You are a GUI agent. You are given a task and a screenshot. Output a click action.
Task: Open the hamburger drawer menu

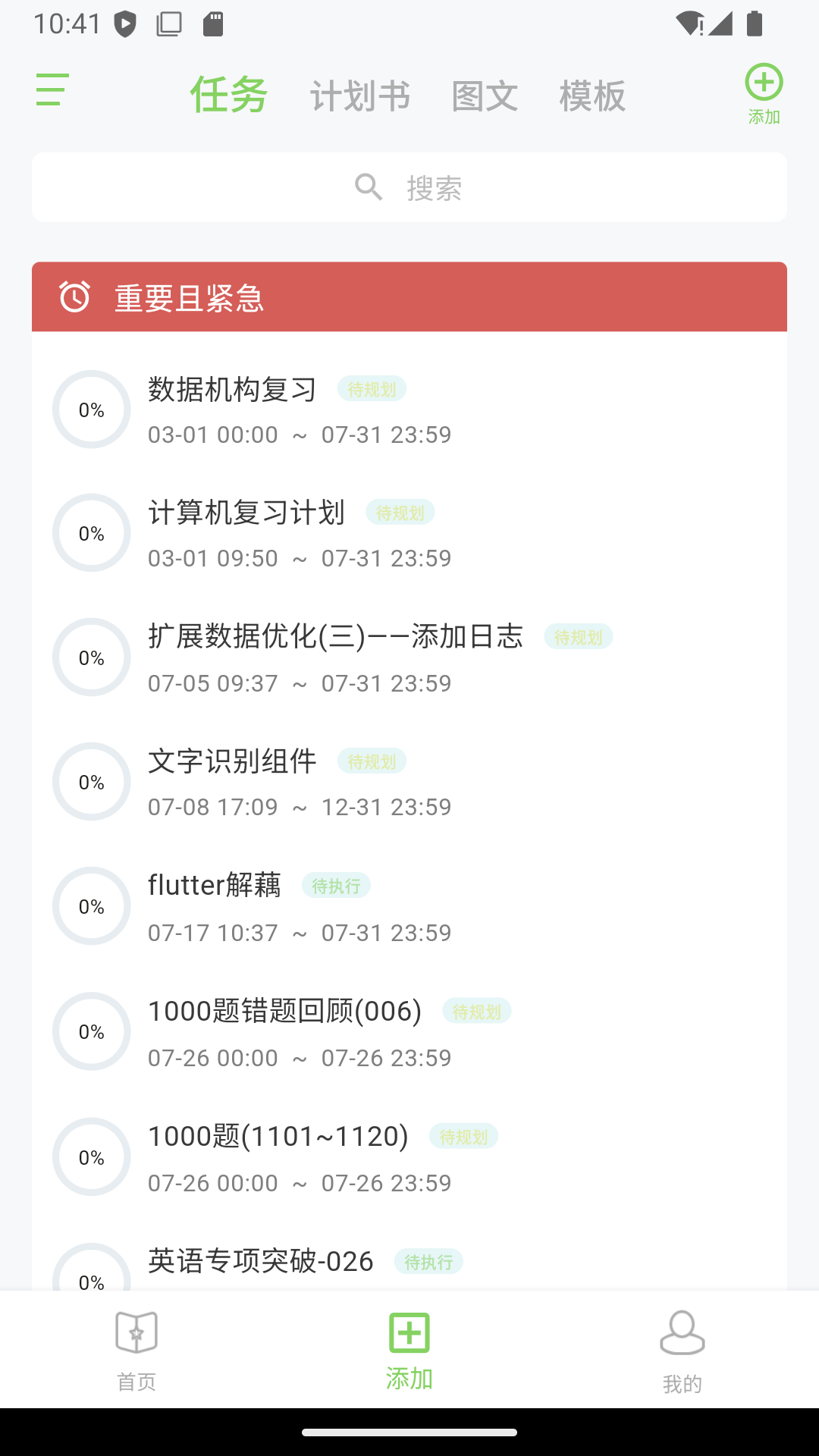(52, 89)
